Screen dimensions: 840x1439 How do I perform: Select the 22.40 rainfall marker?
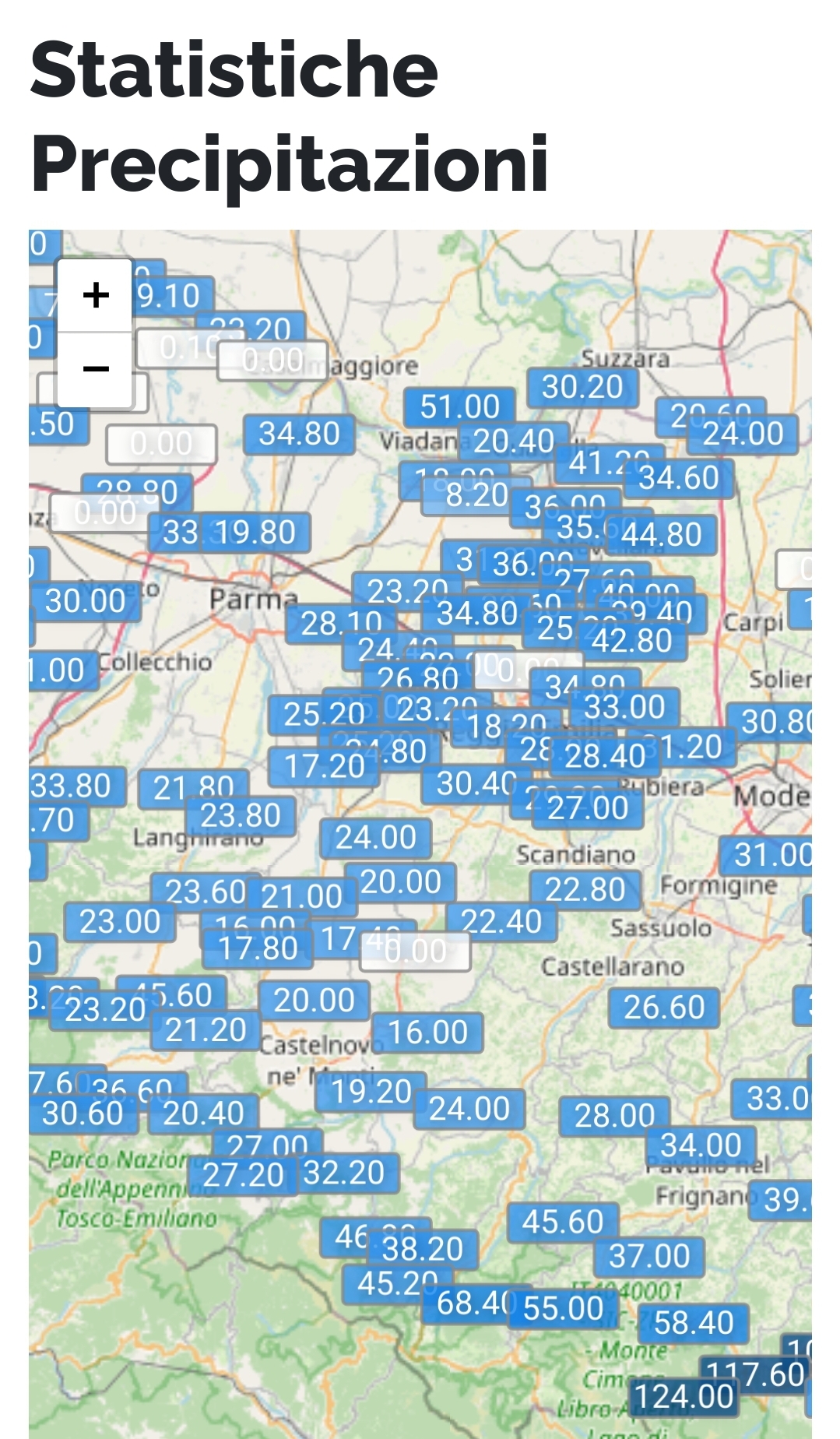pos(501,922)
